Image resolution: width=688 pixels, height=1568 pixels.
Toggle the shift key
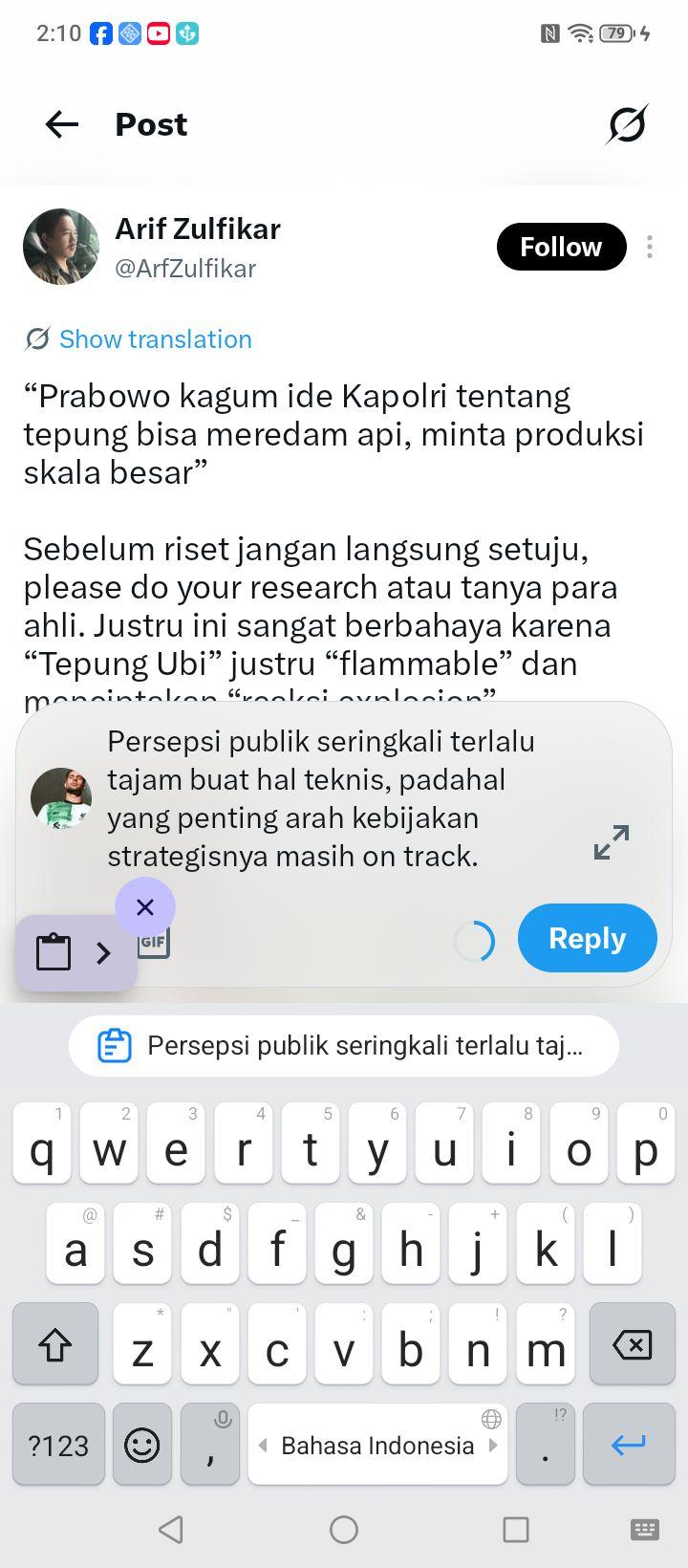[x=55, y=1344]
